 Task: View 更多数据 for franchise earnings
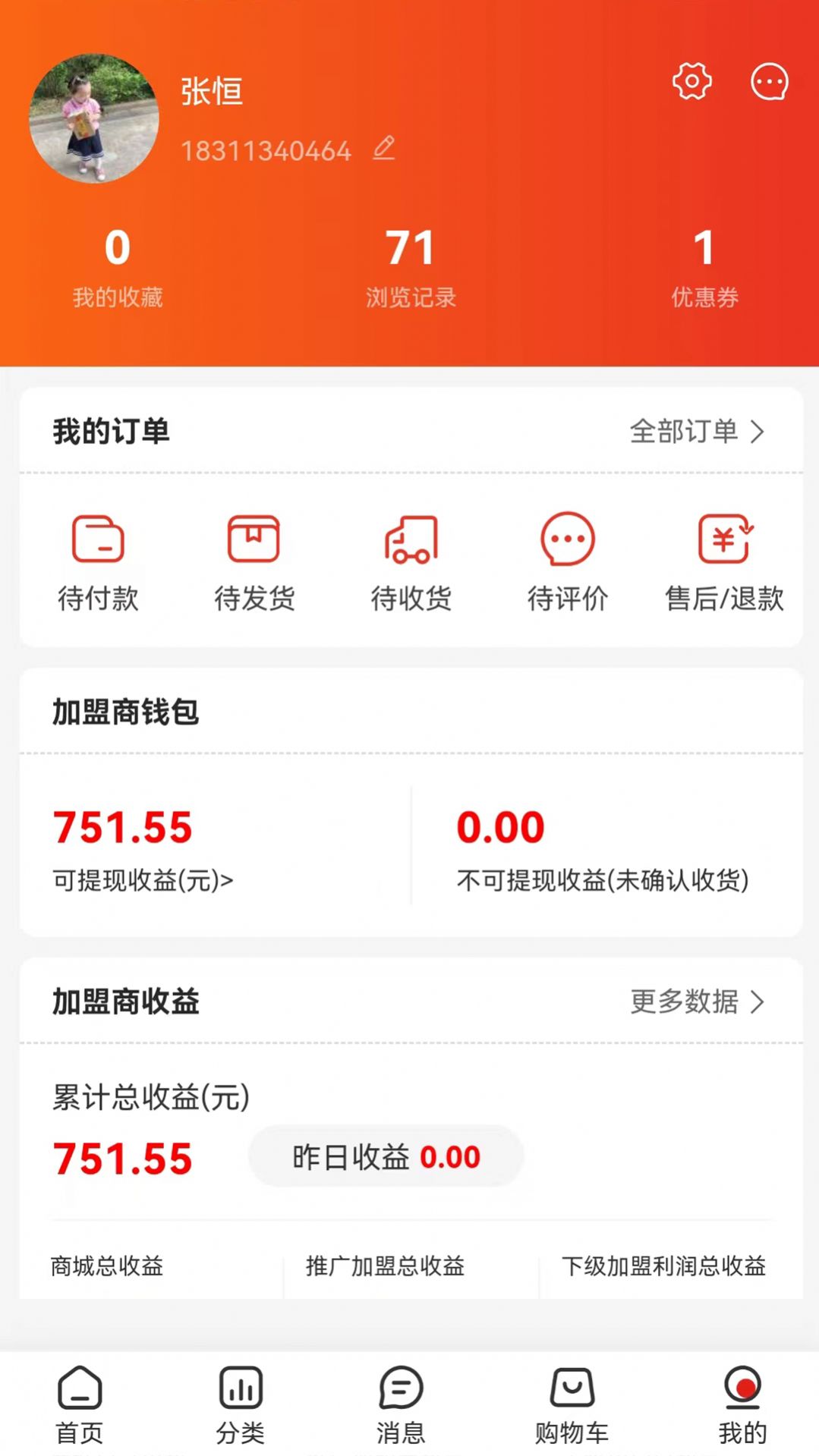(696, 1002)
